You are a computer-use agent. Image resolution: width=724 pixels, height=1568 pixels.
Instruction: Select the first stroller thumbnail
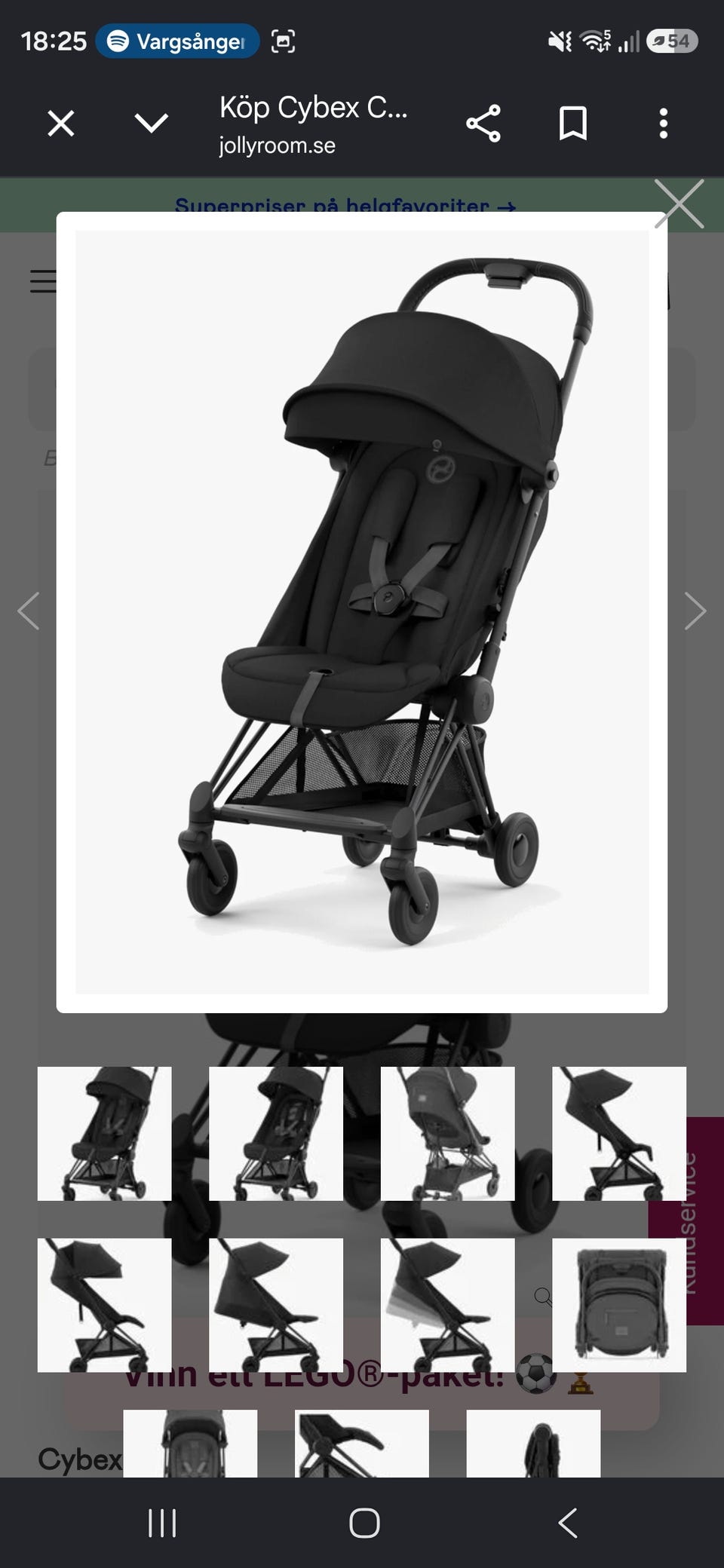[105, 1133]
